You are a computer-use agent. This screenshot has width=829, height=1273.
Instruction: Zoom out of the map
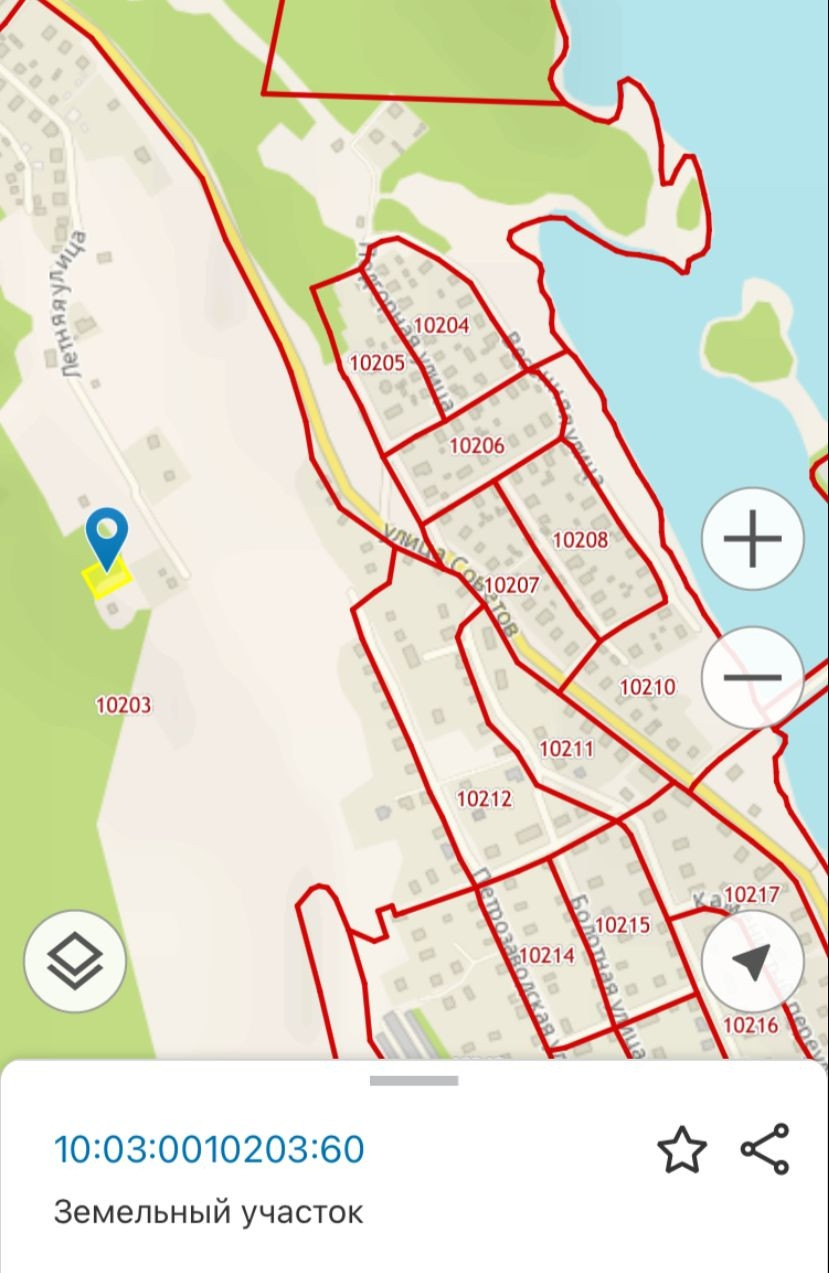[752, 677]
